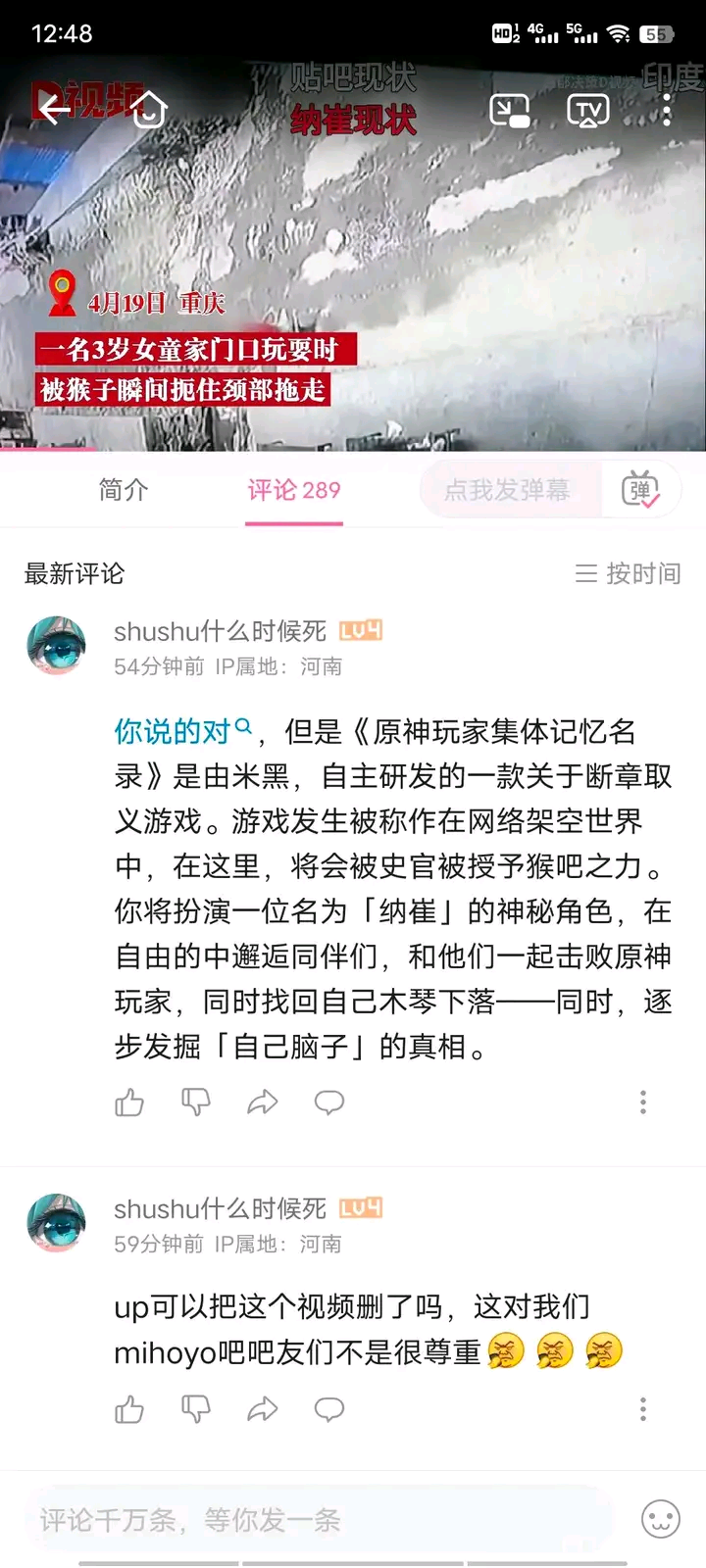Open more options for 54分钟前 comment

click(x=643, y=1102)
